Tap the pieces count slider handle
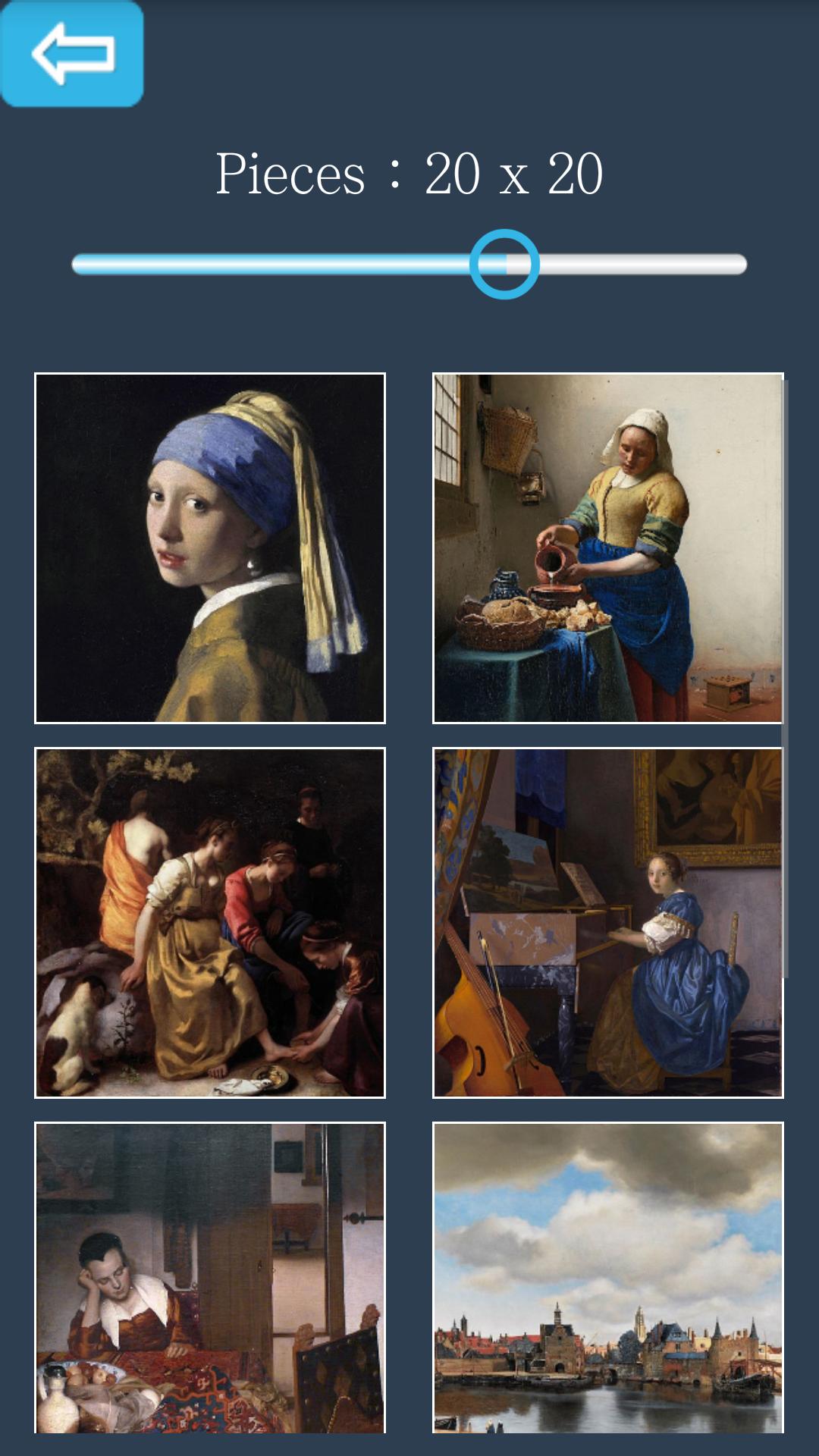Viewport: 819px width, 1456px height. click(x=504, y=264)
